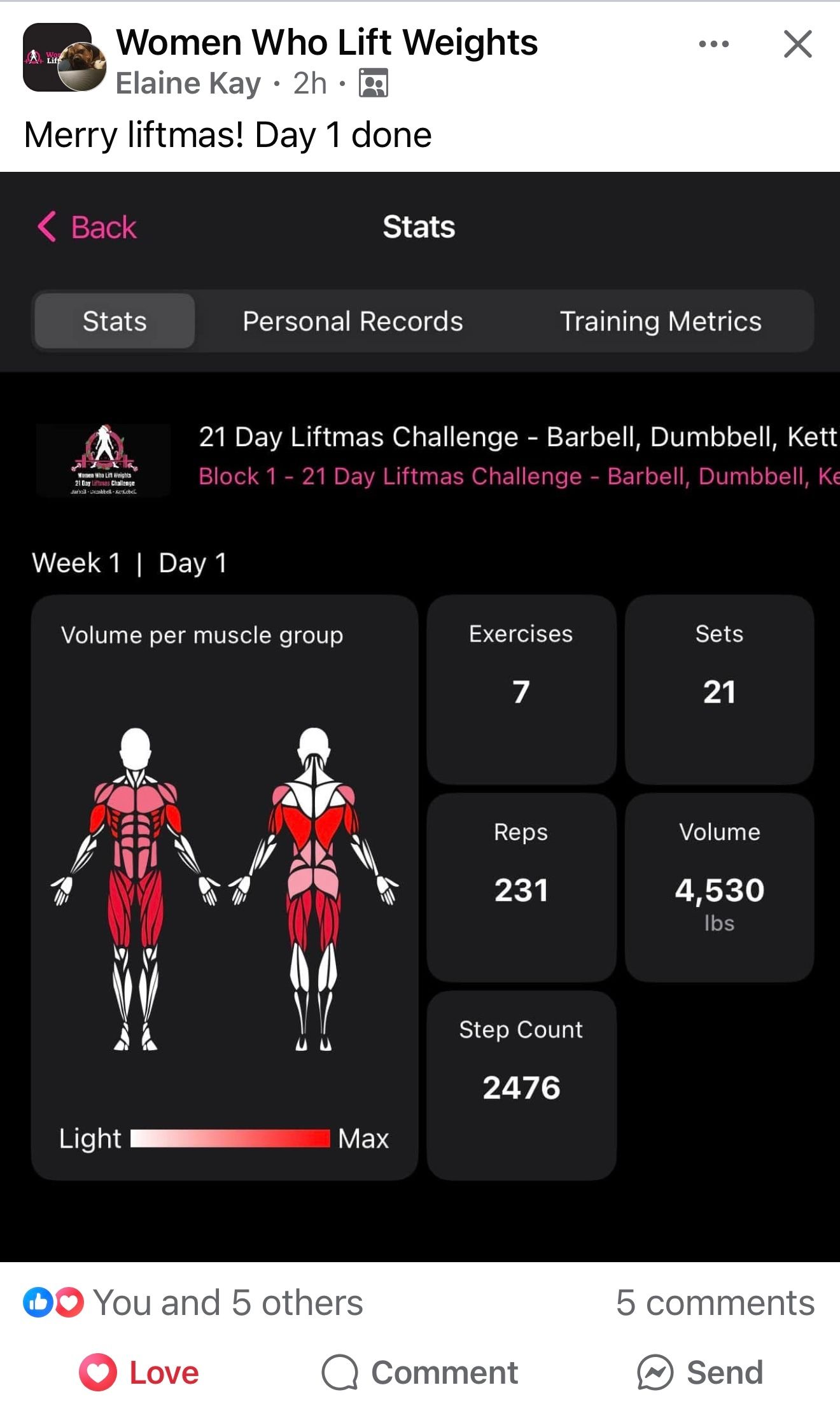Open the 5 comments
The width and height of the screenshot is (840, 1427).
[x=715, y=1303]
